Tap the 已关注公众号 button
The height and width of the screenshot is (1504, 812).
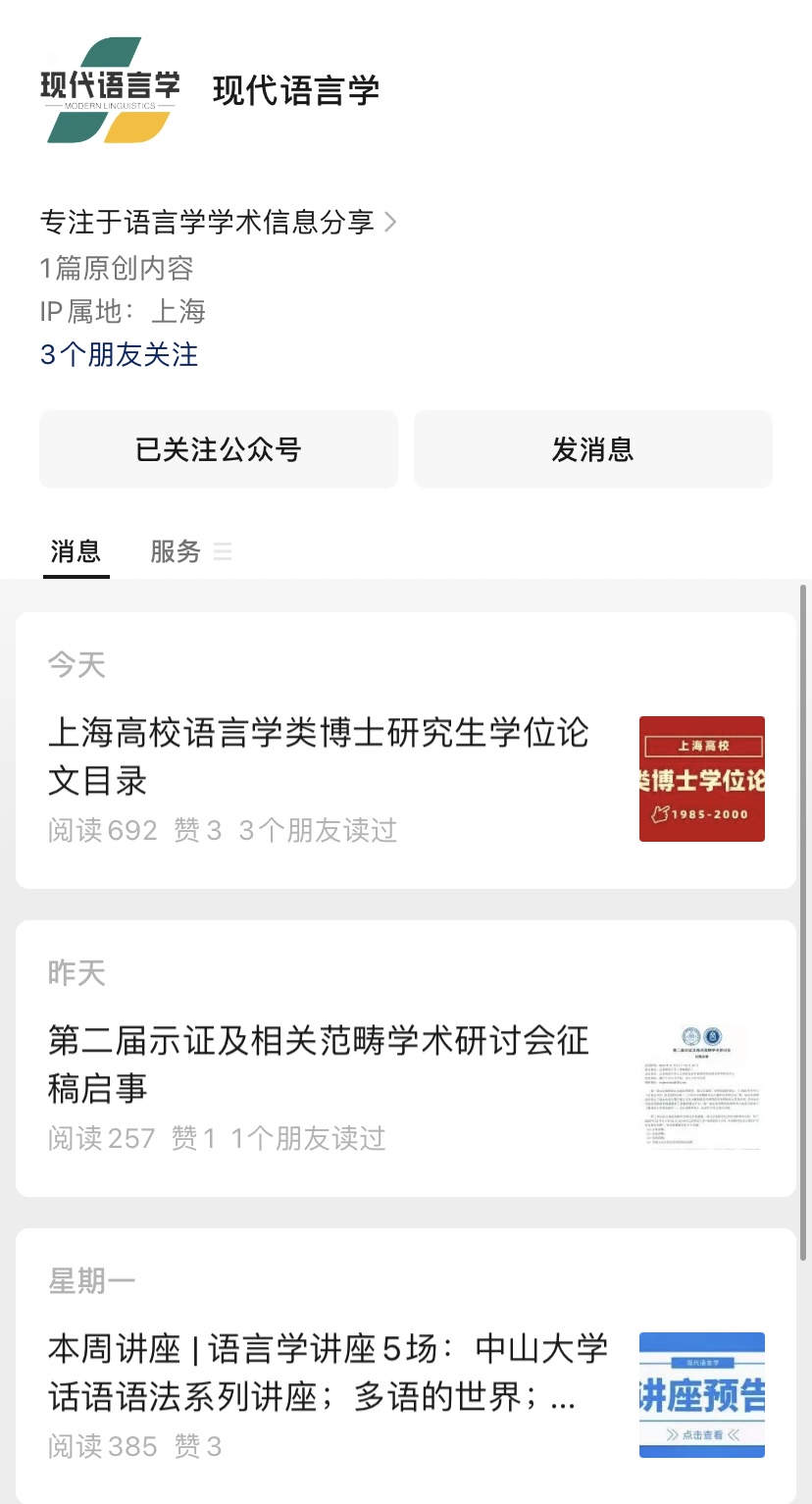pyautogui.click(x=218, y=449)
